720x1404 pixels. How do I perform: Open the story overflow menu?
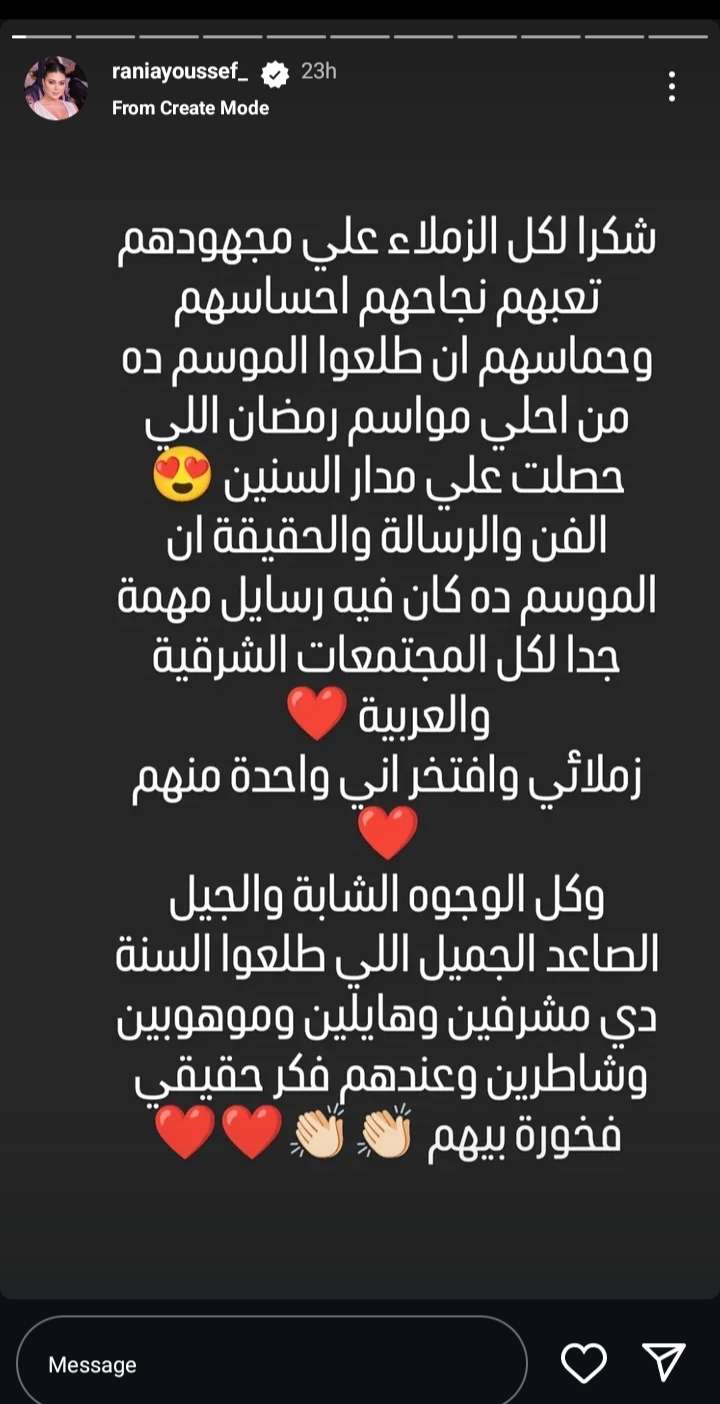click(x=672, y=87)
